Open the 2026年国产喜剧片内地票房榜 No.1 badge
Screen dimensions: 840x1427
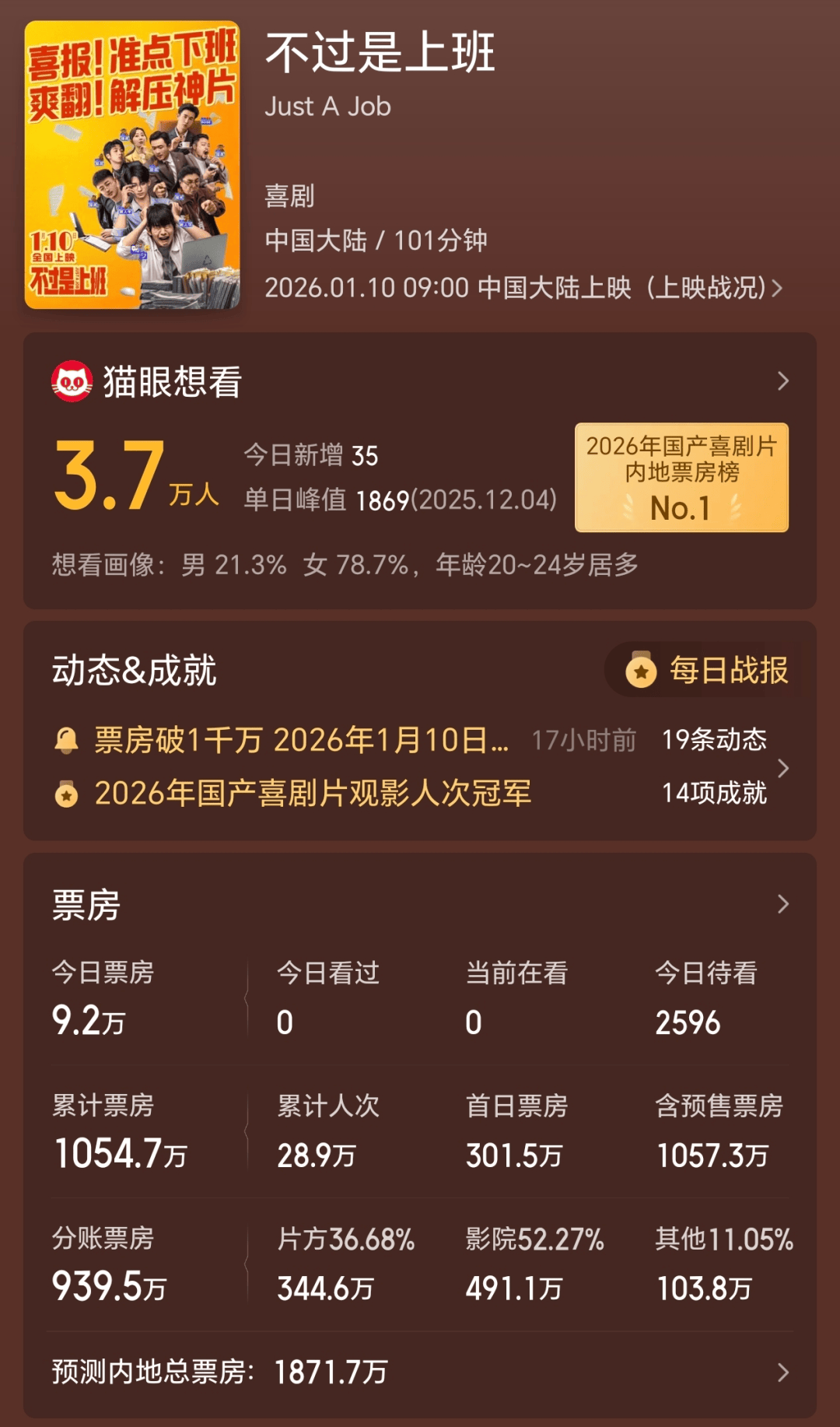click(x=681, y=477)
